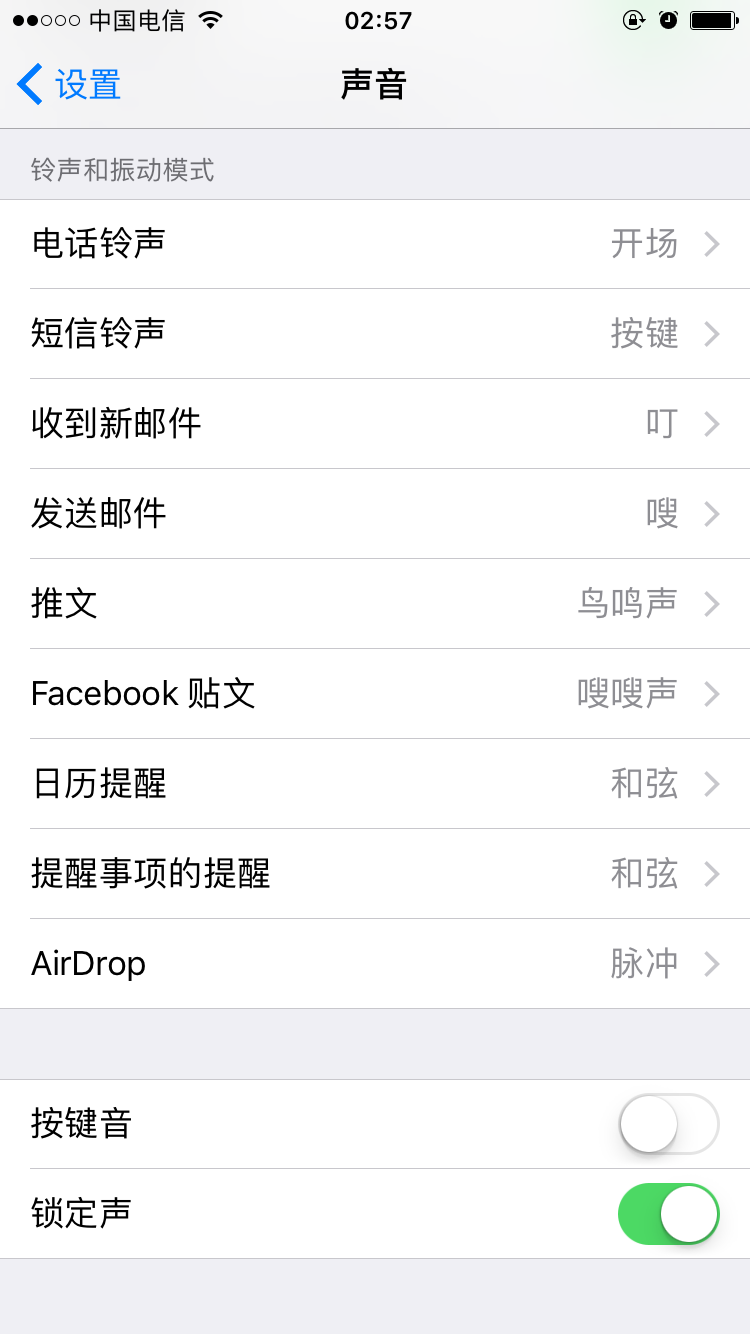The height and width of the screenshot is (1334, 750).
Task: Open 发送邮件 sound settings
Action: pos(375,514)
